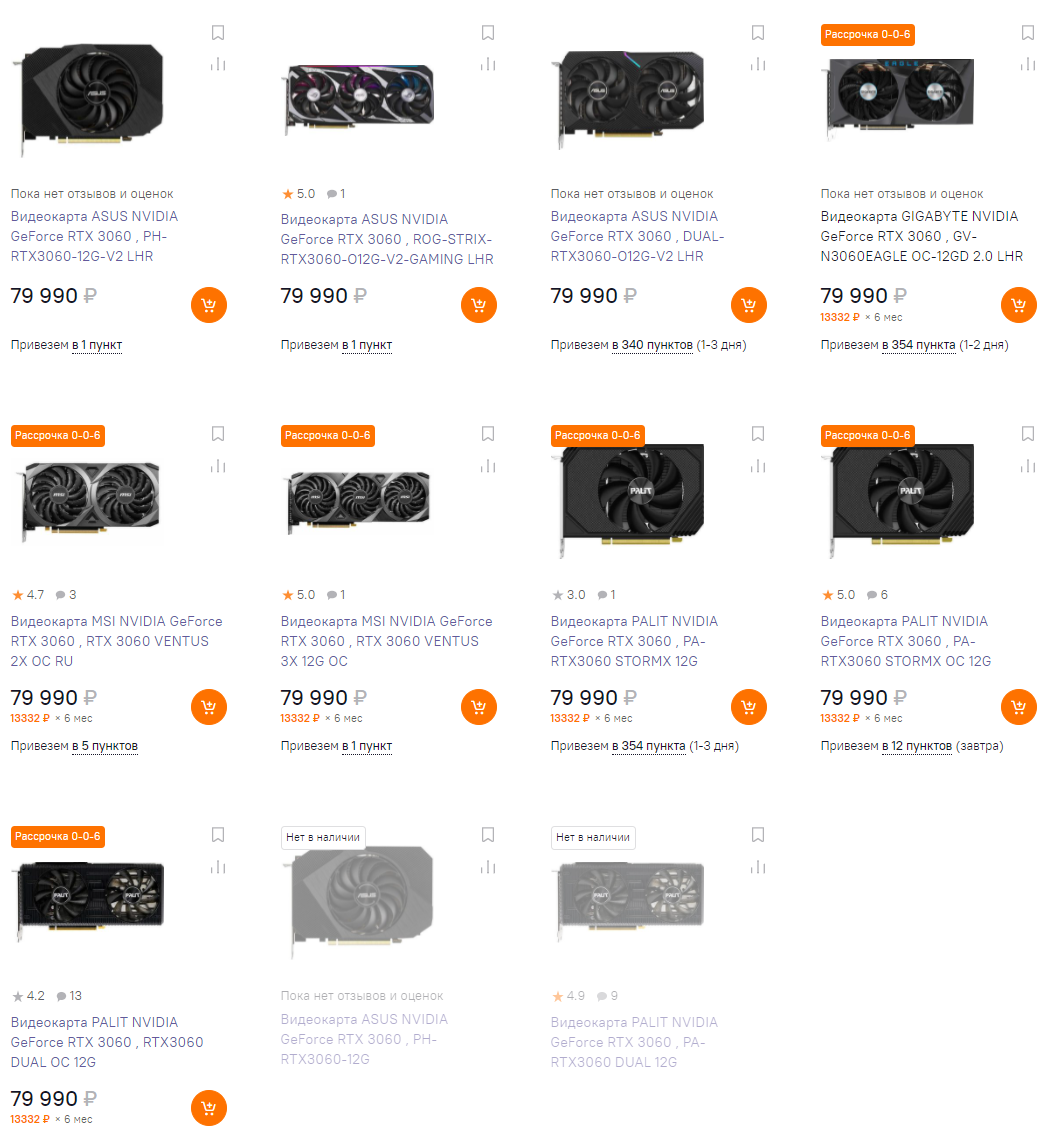1052x1134 pixels.
Task: Open out-of-stock ASUS PH-RTX3060-12G product
Action: 364,1038
